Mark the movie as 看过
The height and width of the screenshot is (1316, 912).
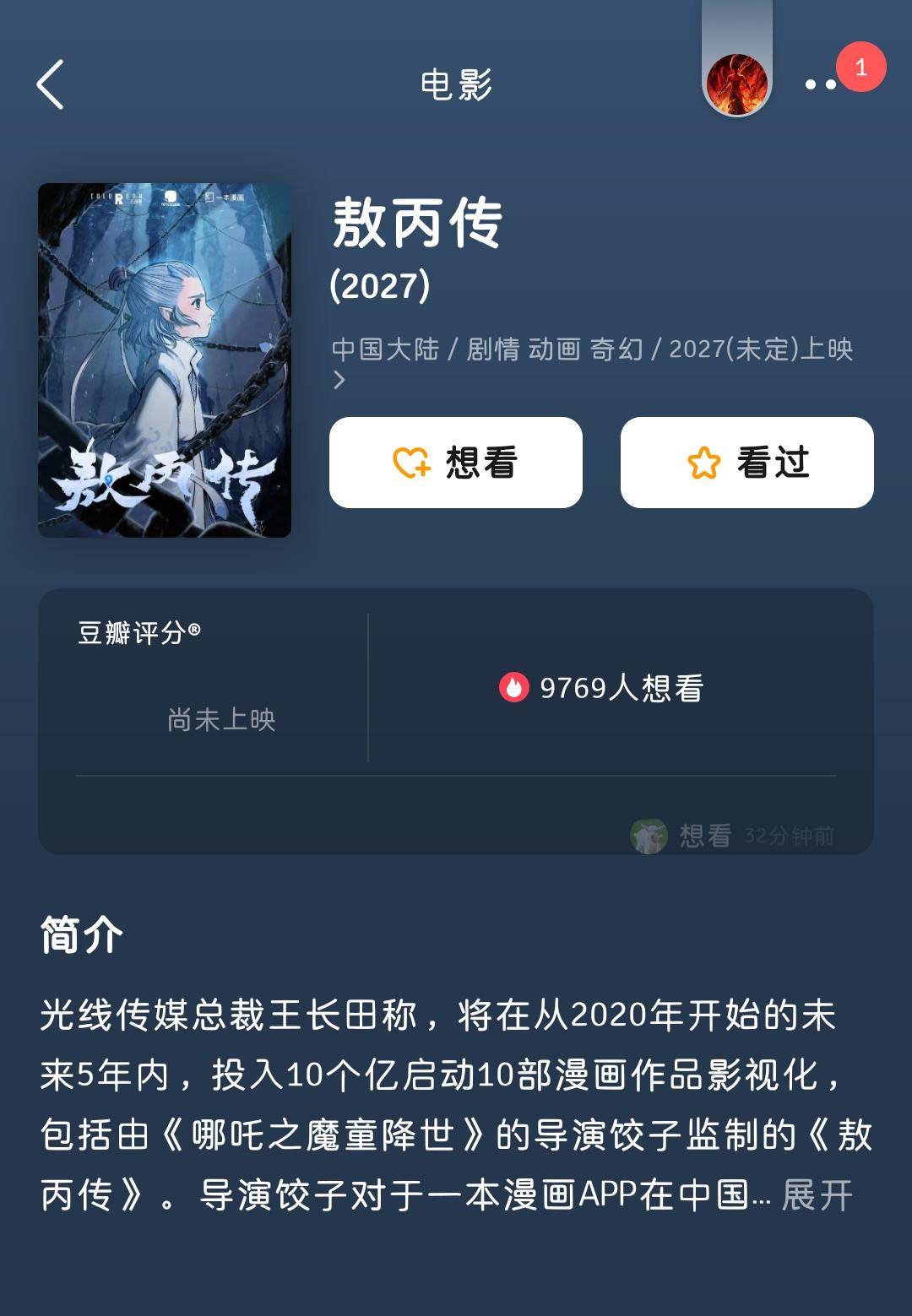(746, 463)
